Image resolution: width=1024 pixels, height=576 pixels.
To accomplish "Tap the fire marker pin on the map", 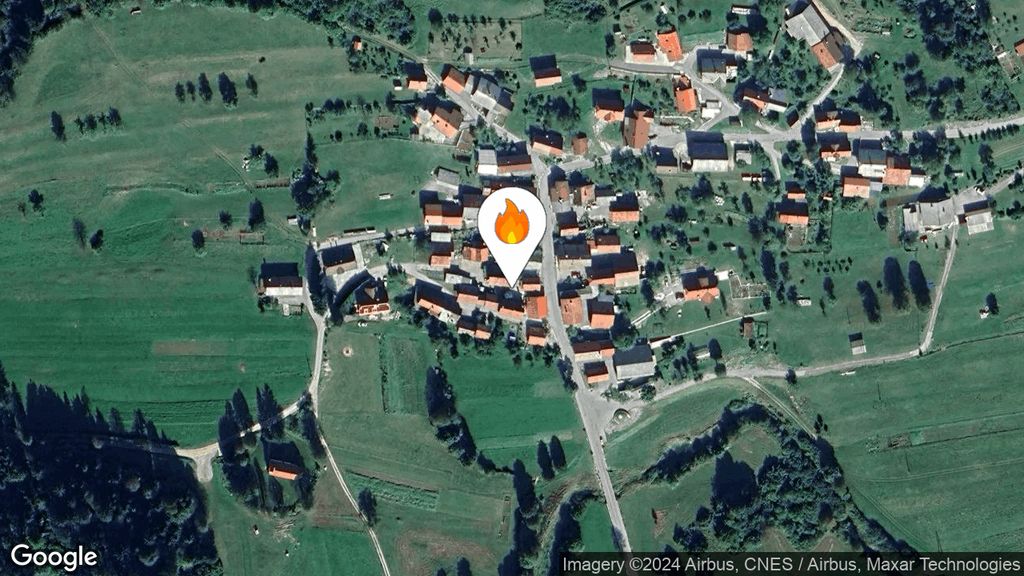I will click(512, 225).
